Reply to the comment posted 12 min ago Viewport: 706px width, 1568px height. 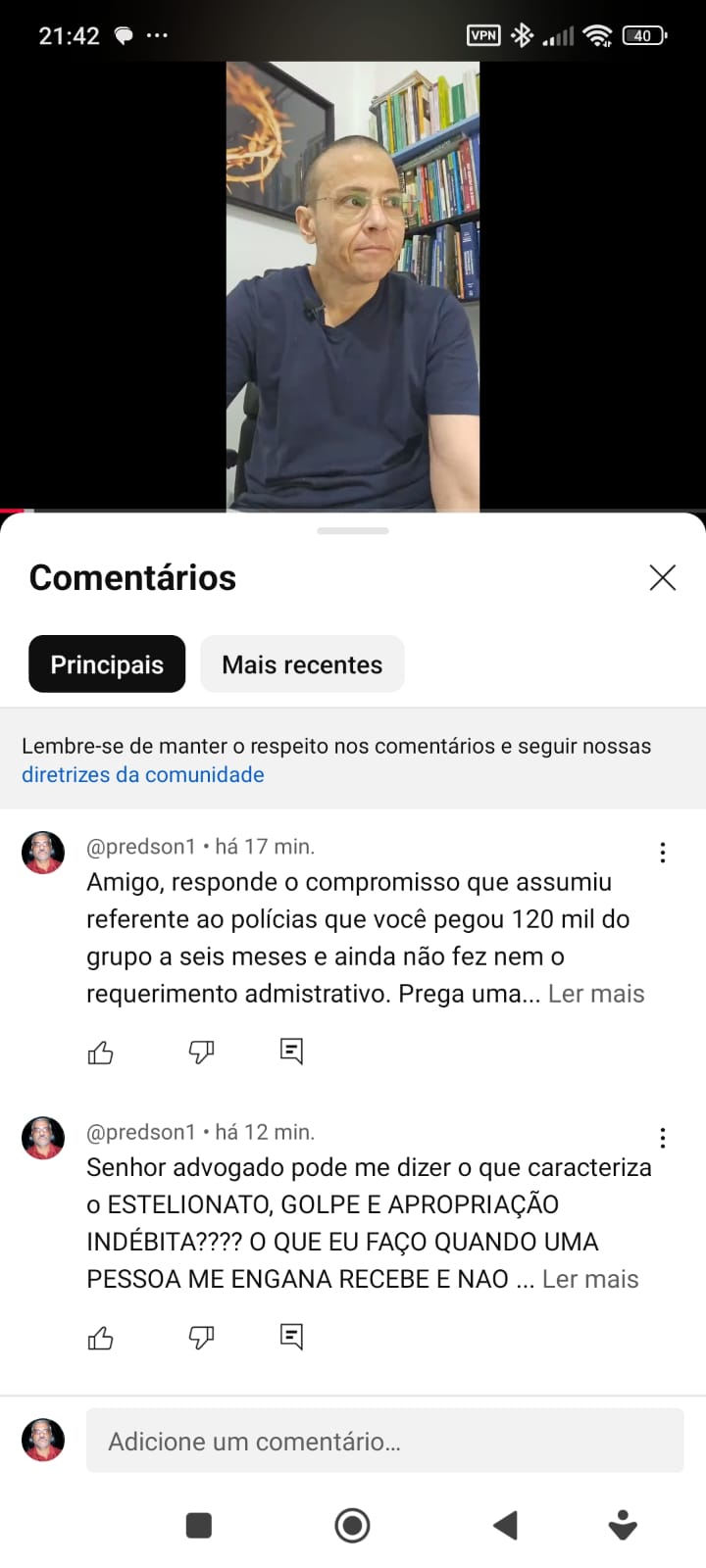pyautogui.click(x=291, y=1337)
